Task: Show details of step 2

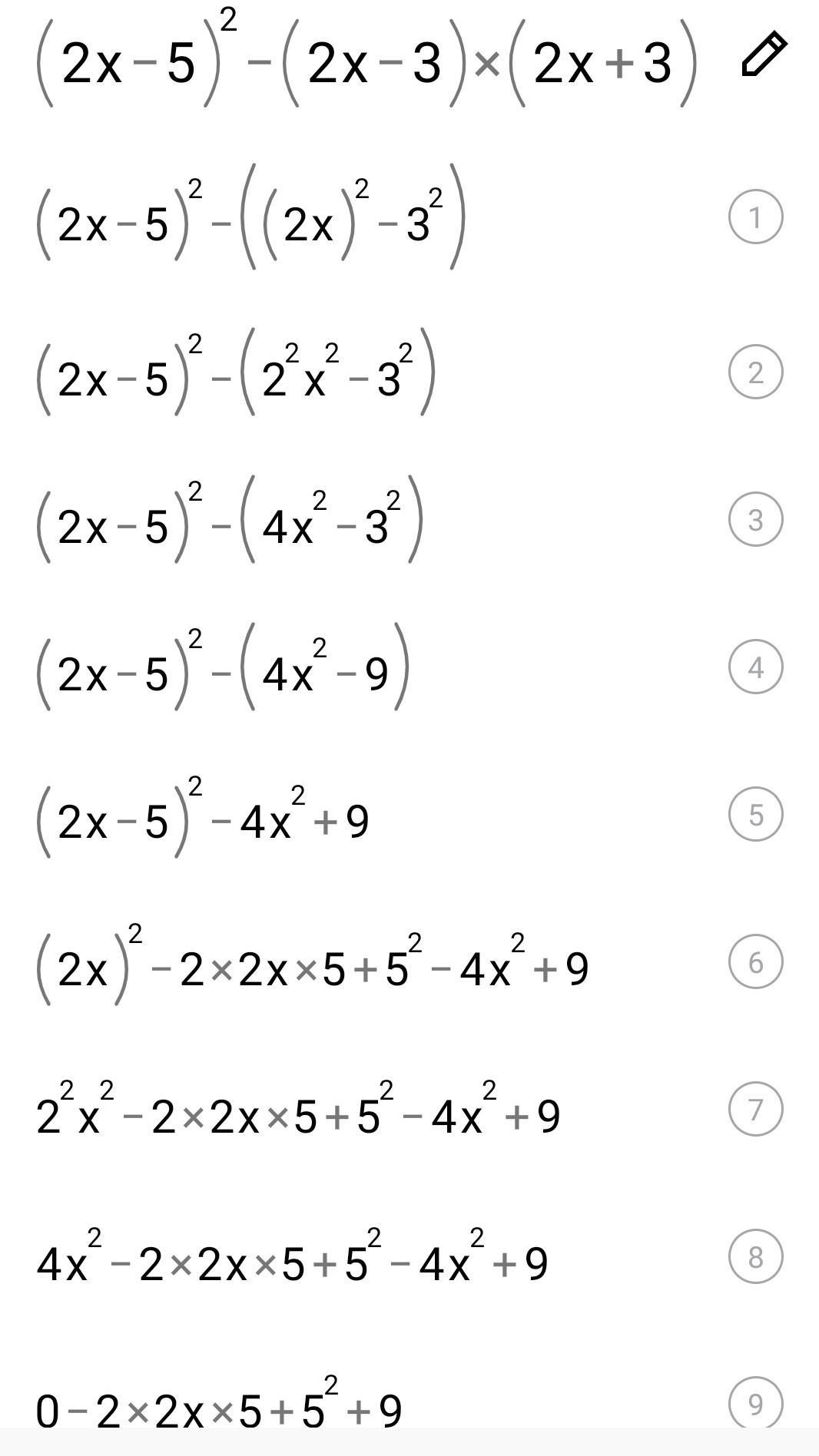Action: click(x=755, y=372)
